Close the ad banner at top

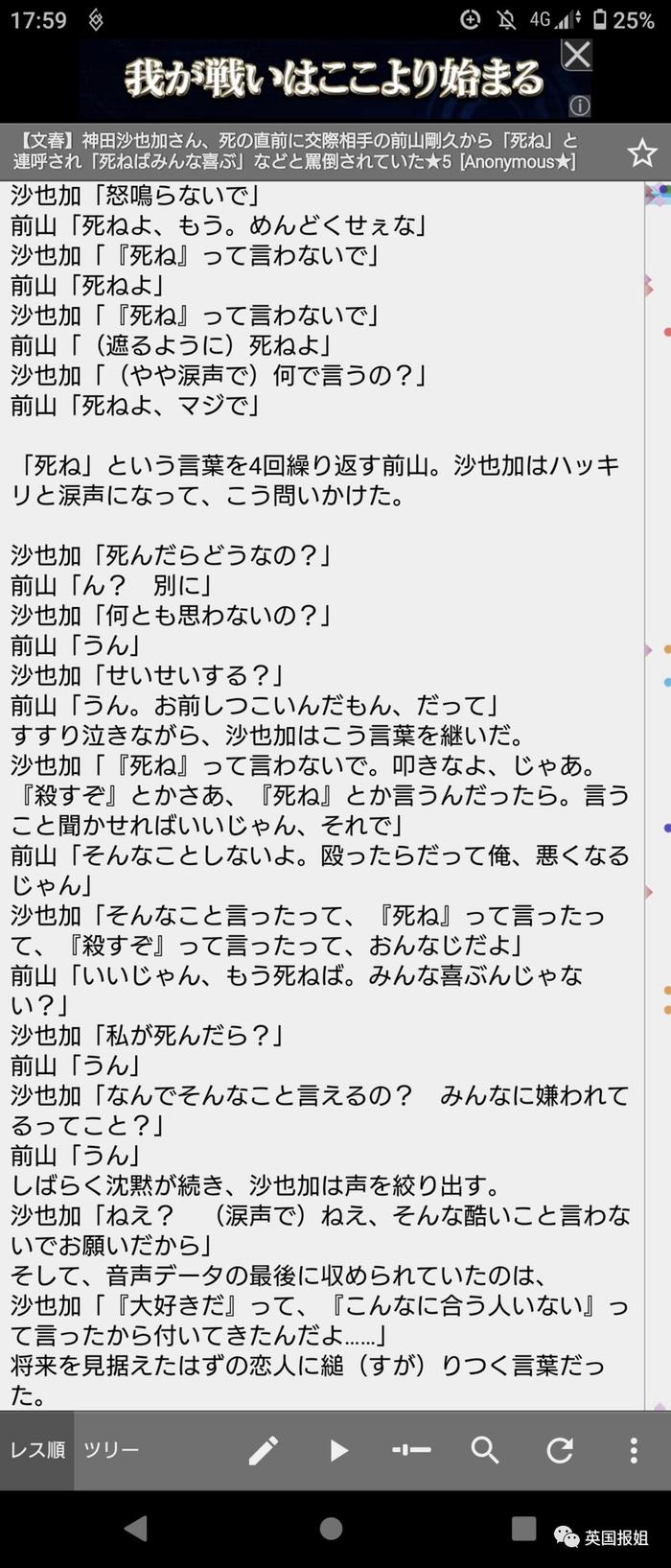point(576,55)
